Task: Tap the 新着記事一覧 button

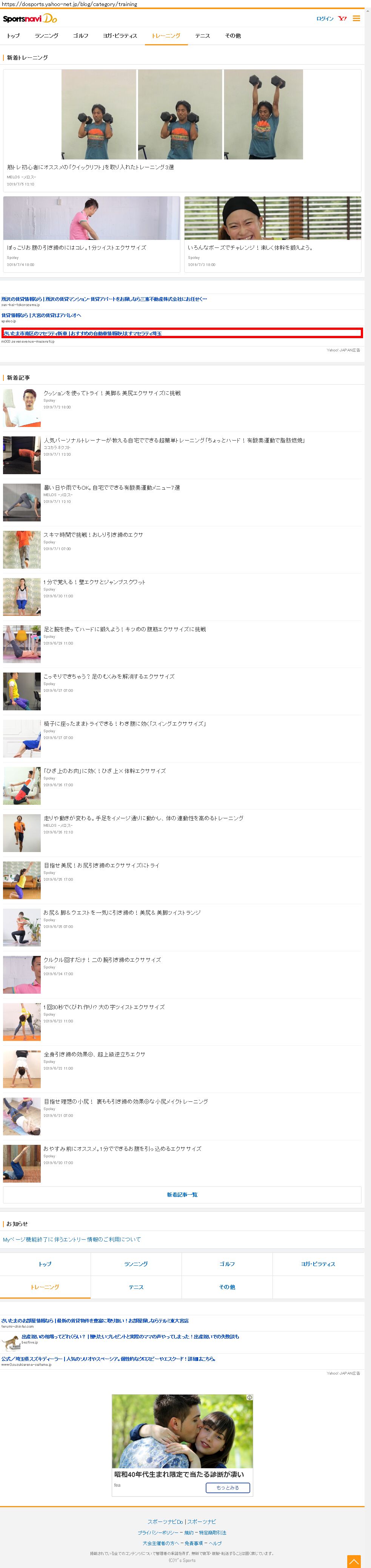Action: [x=182, y=1194]
